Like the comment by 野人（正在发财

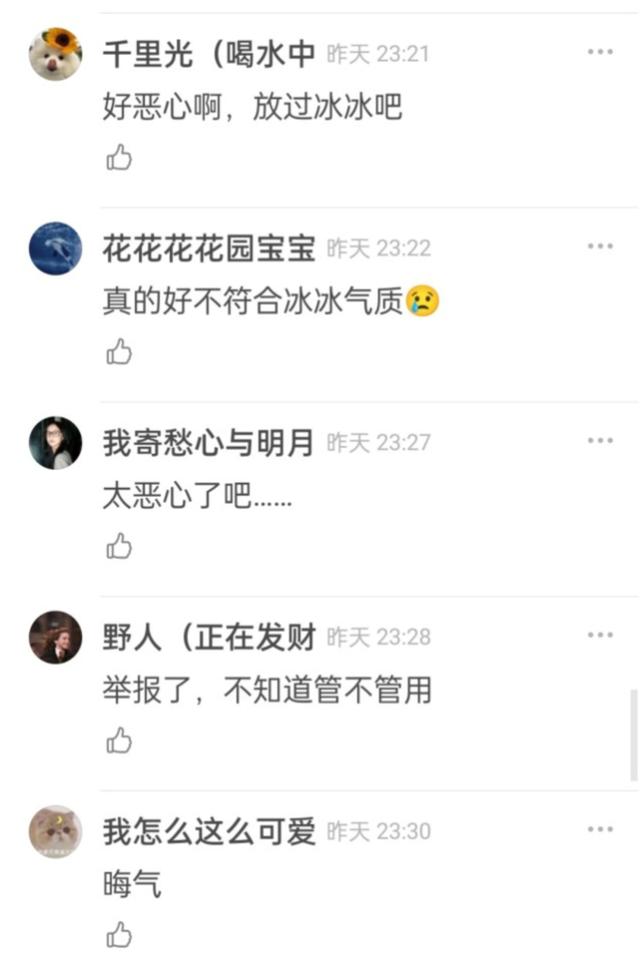click(x=119, y=740)
